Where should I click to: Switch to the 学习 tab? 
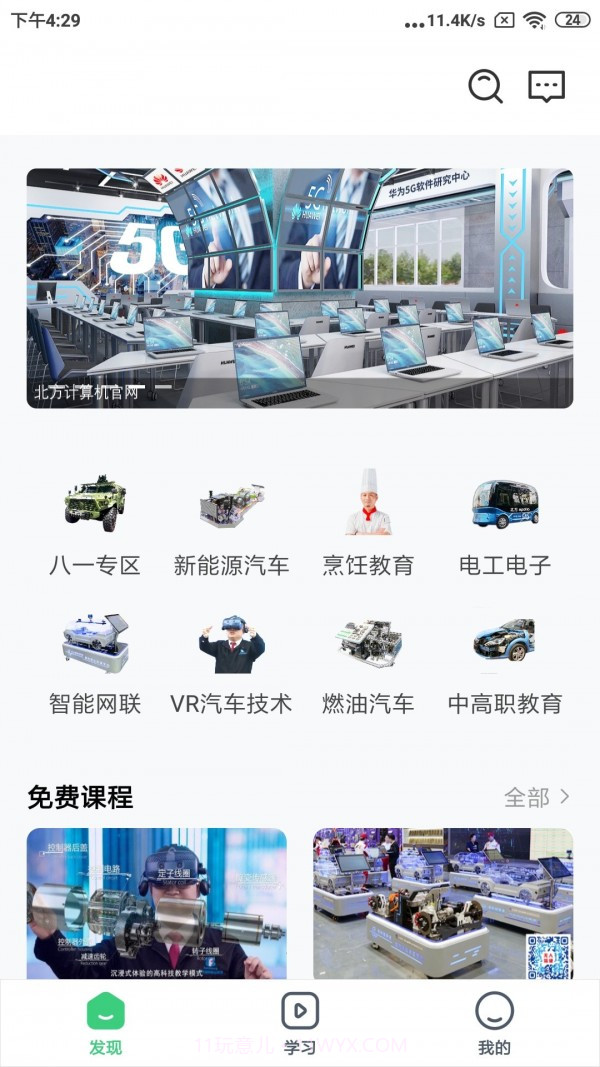pyautogui.click(x=300, y=1024)
